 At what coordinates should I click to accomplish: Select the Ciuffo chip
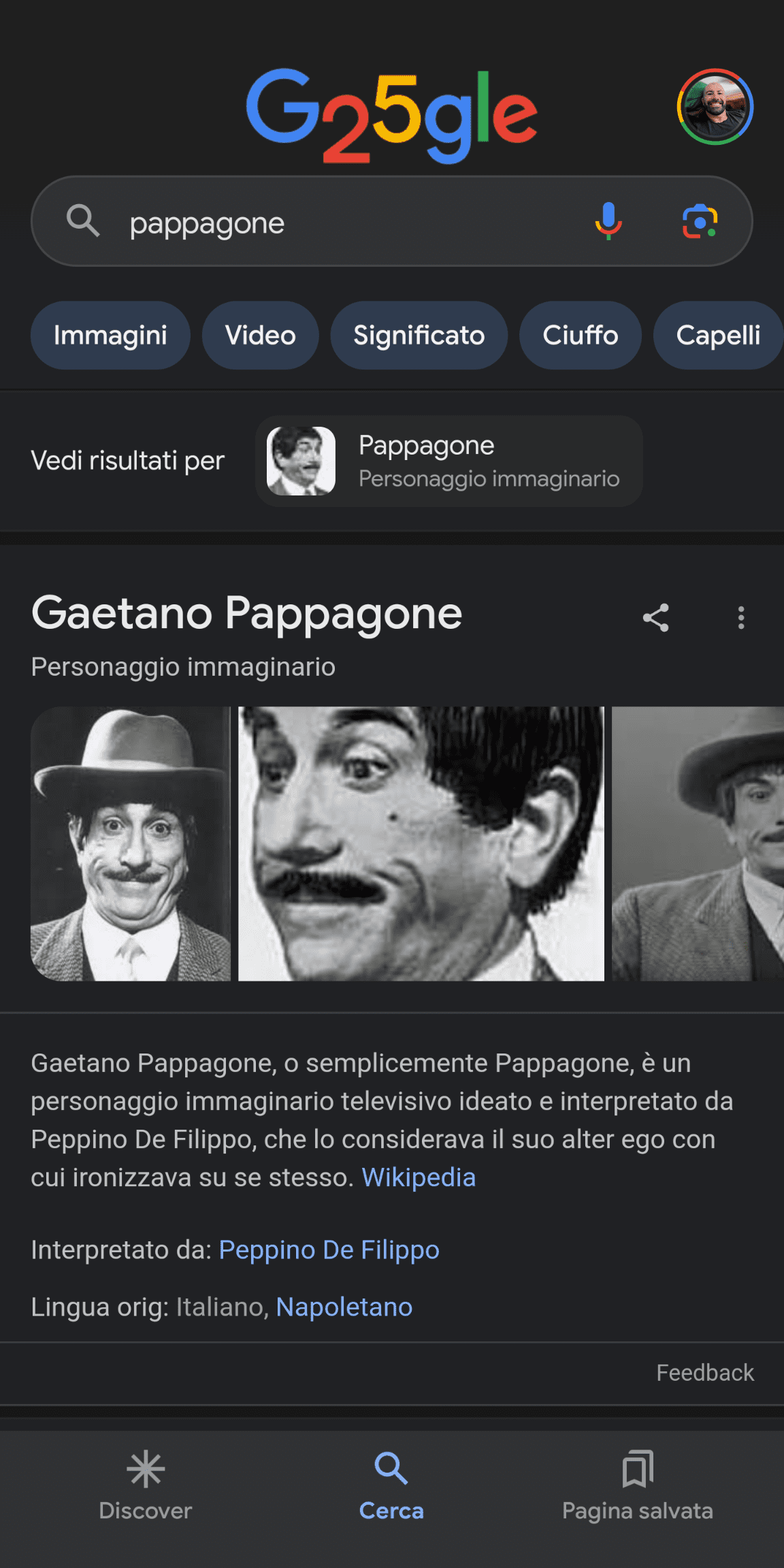tap(580, 336)
